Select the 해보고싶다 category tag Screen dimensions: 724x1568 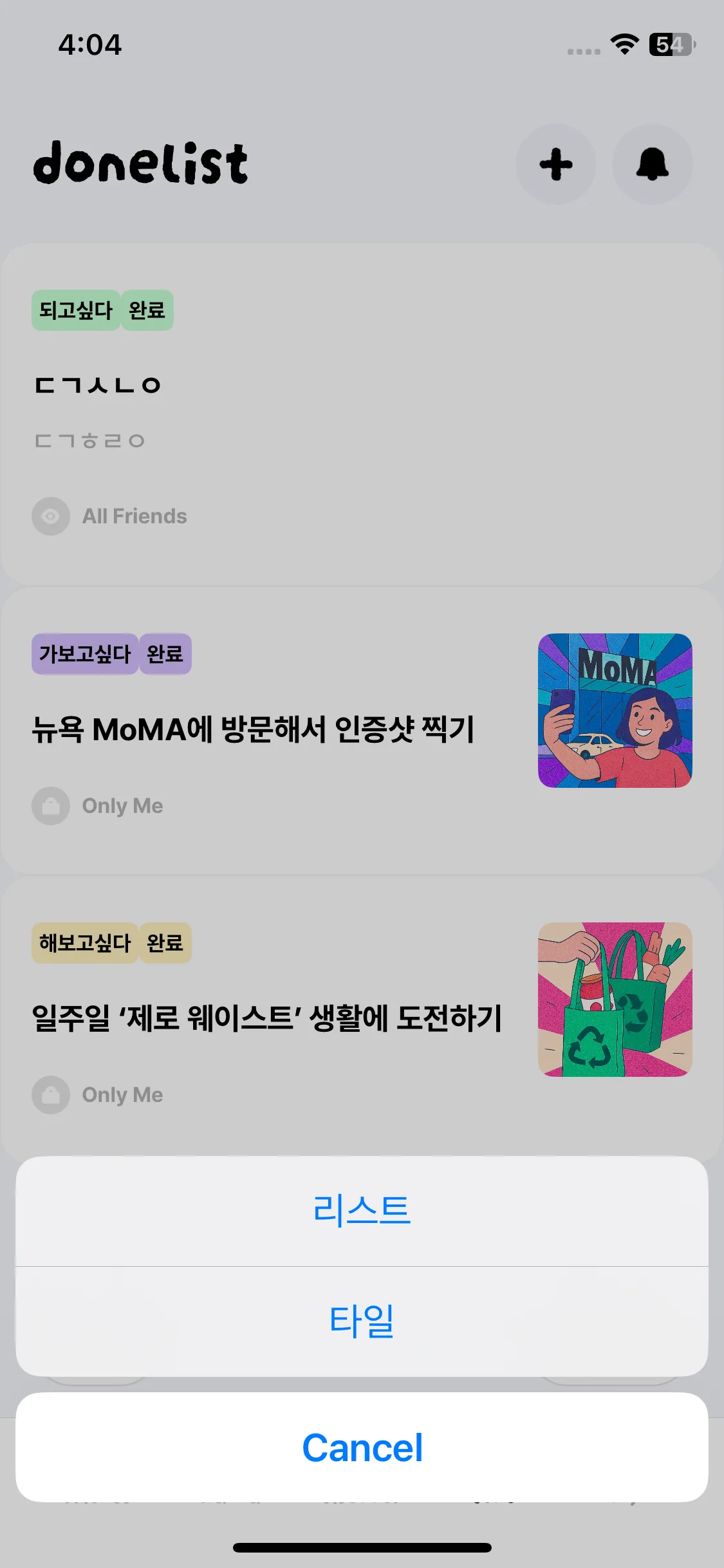[84, 942]
